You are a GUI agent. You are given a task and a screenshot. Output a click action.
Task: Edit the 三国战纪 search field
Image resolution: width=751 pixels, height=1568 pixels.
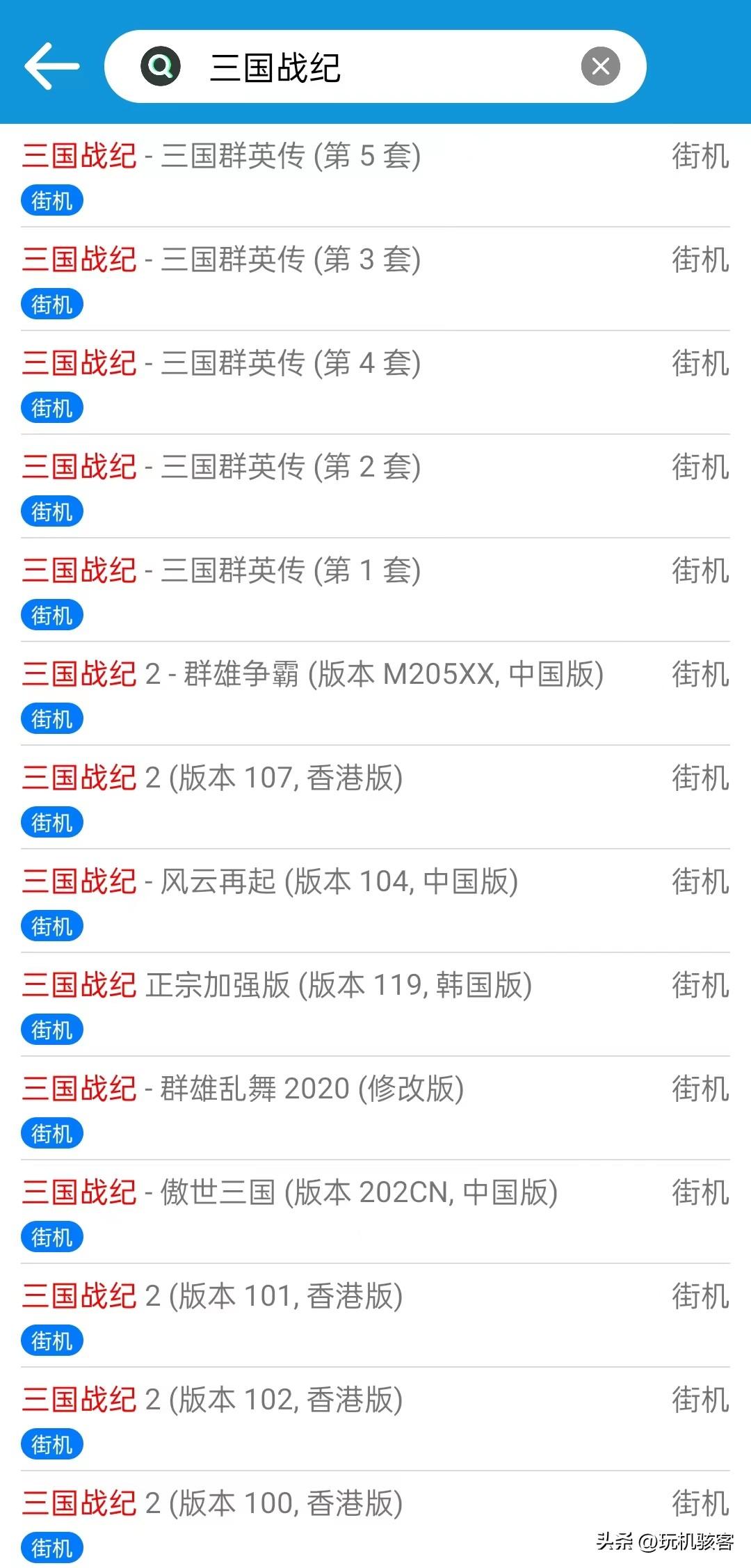(375, 66)
